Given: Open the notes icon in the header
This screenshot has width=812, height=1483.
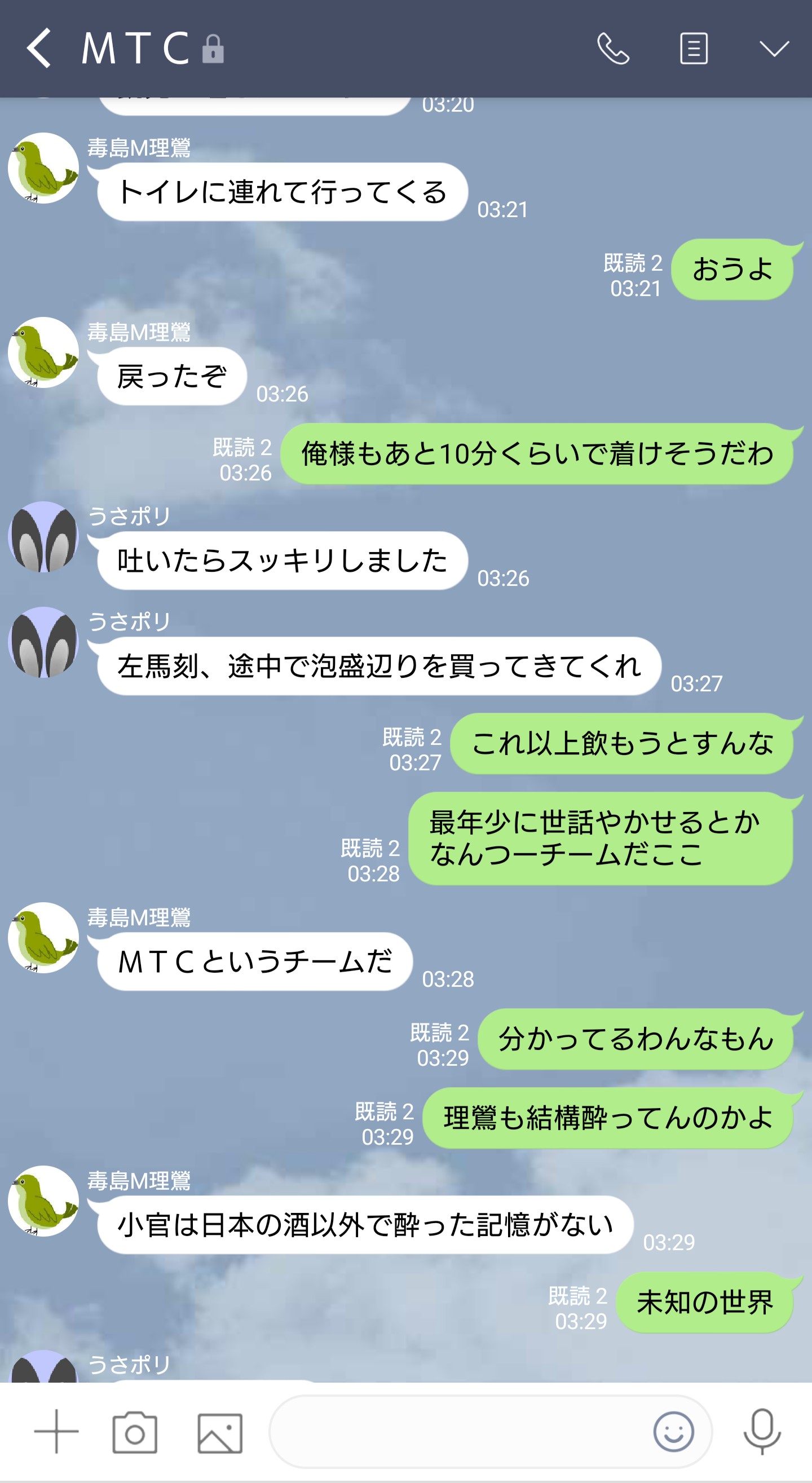Looking at the screenshot, I should tap(694, 48).
